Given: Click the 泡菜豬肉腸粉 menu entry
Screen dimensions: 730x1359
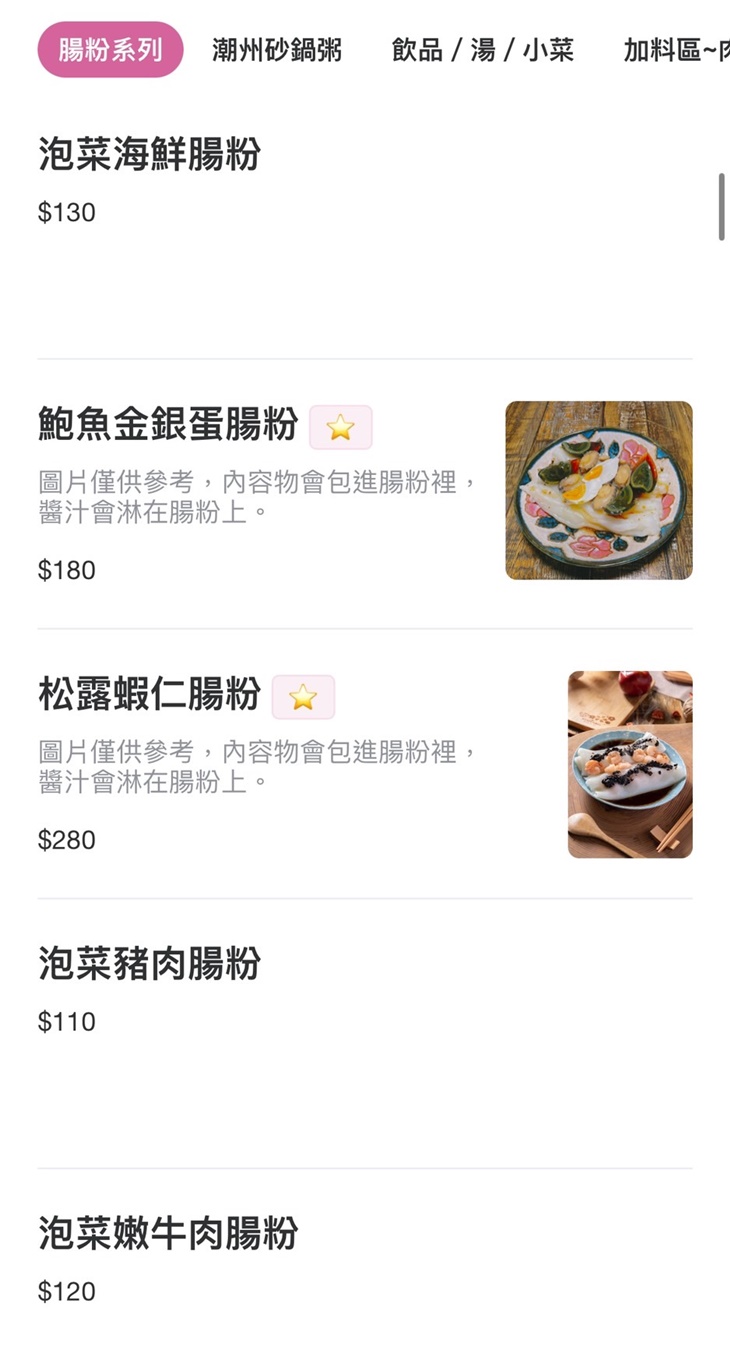Looking at the screenshot, I should click(148, 965).
